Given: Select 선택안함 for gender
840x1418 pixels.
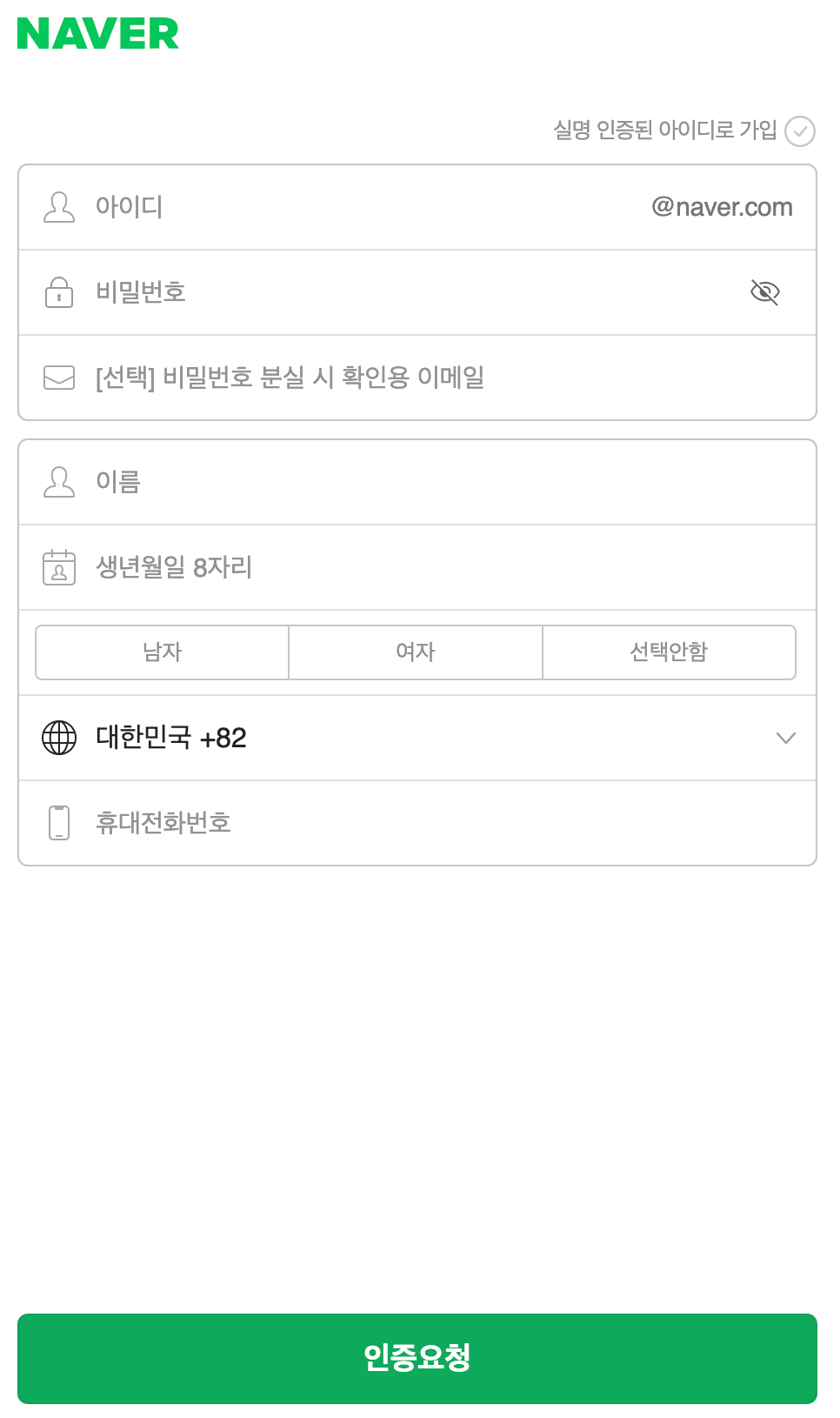Looking at the screenshot, I should click(669, 652).
